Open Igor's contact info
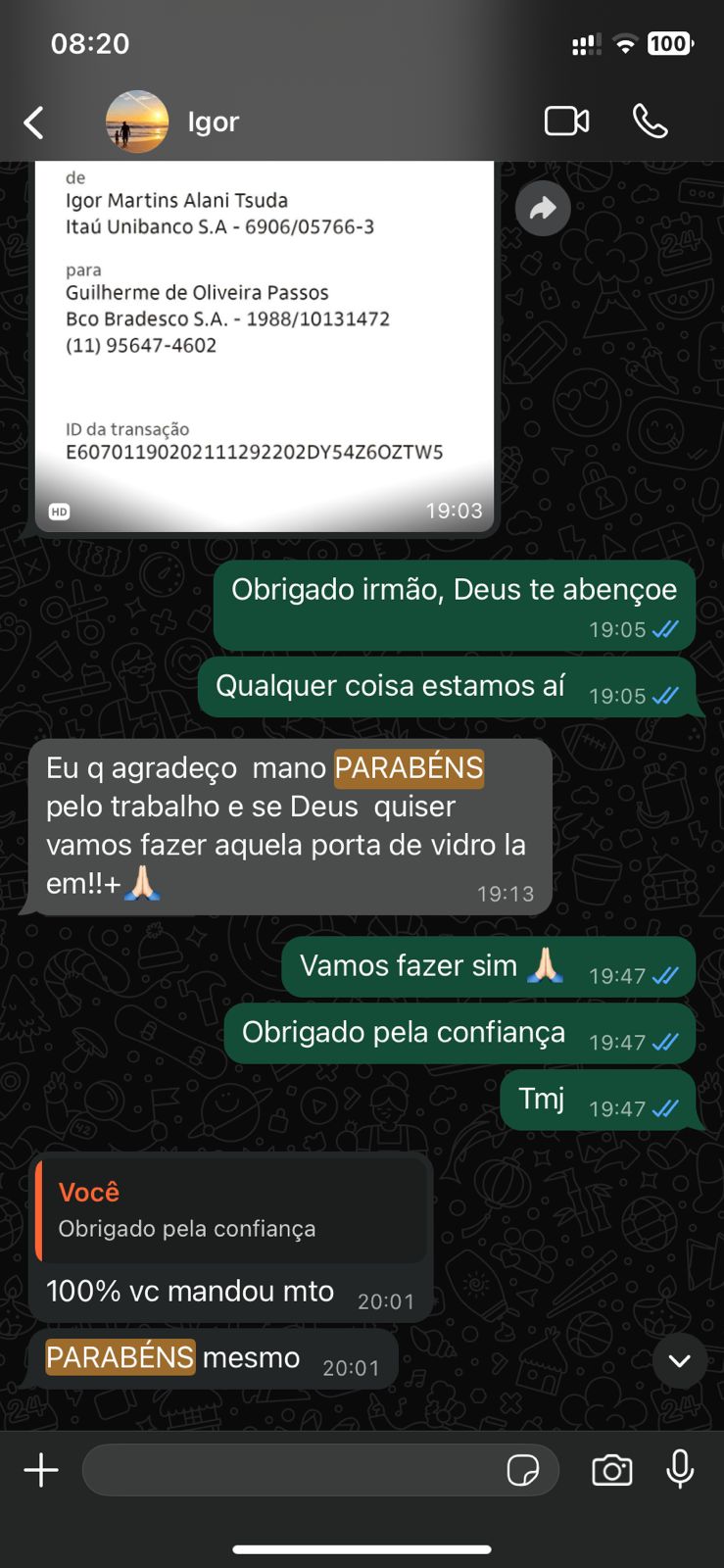 (x=213, y=122)
